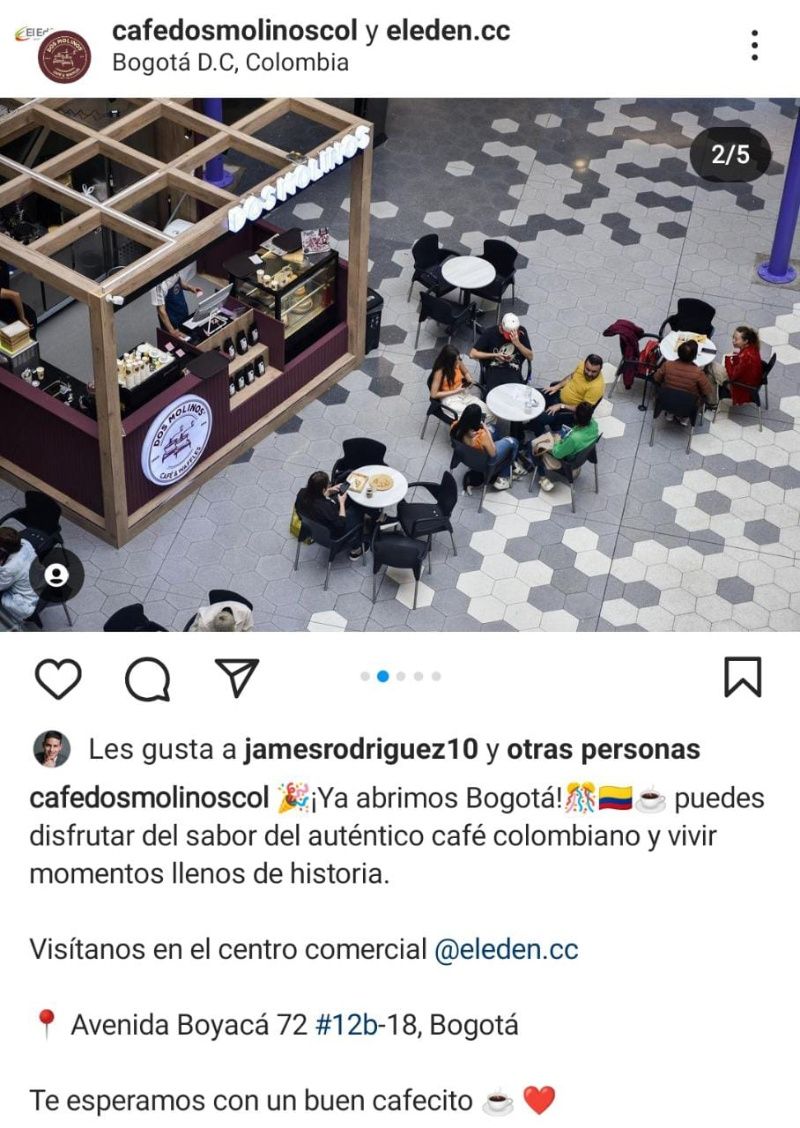Open the cafedosmolinoscol profile avatar

click(x=64, y=56)
